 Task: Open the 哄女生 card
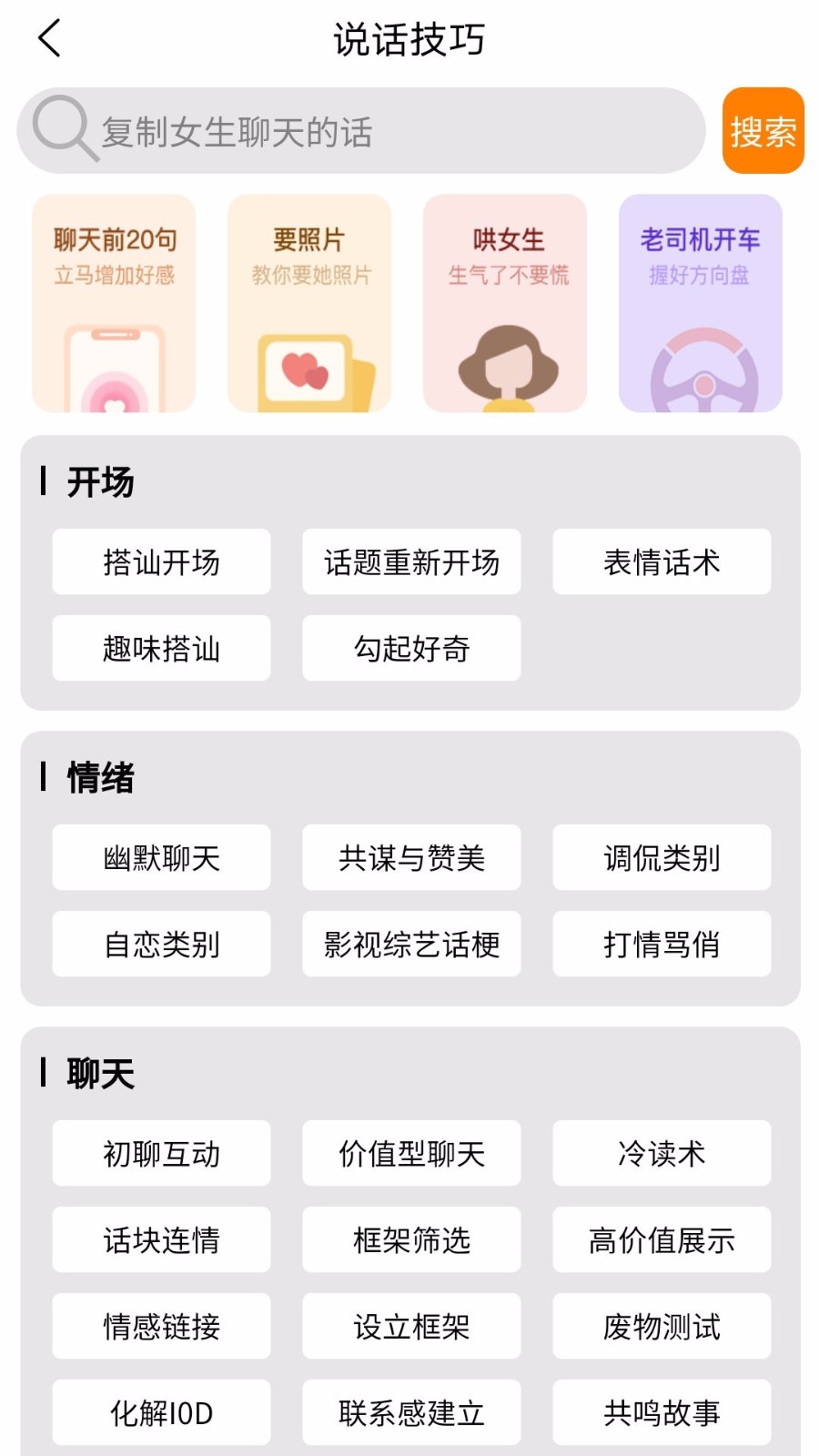point(505,303)
